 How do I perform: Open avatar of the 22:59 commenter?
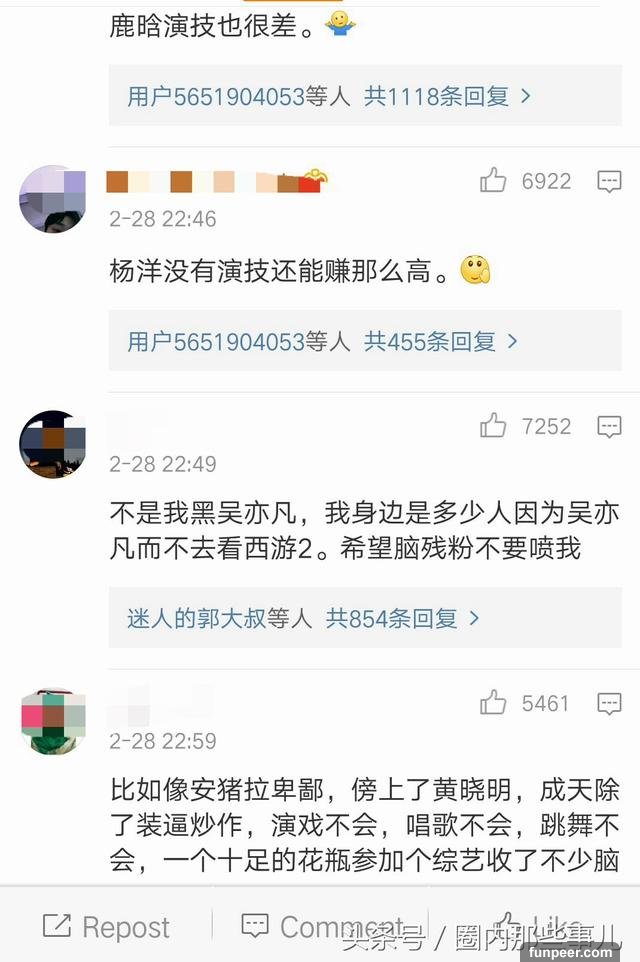53,721
